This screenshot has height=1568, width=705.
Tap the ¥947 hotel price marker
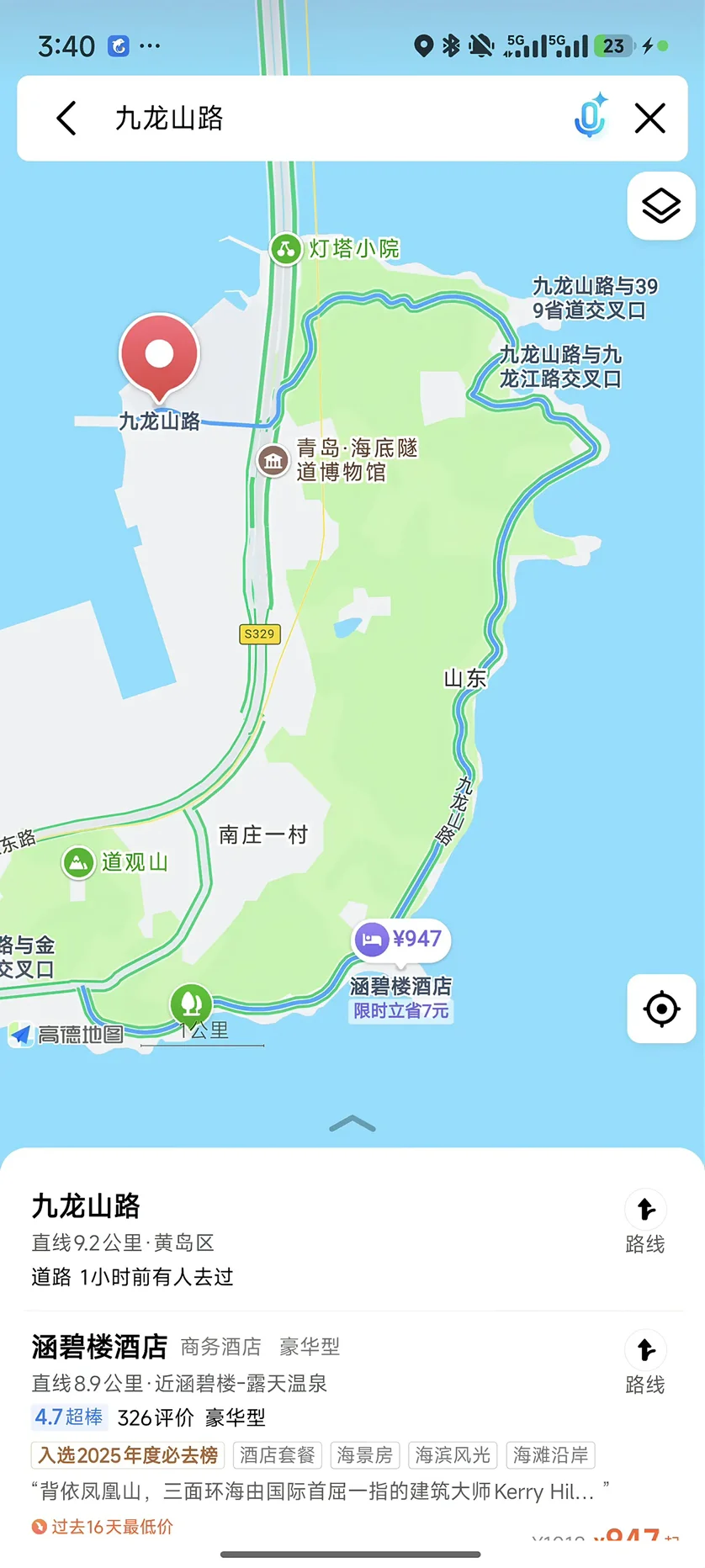[x=402, y=939]
